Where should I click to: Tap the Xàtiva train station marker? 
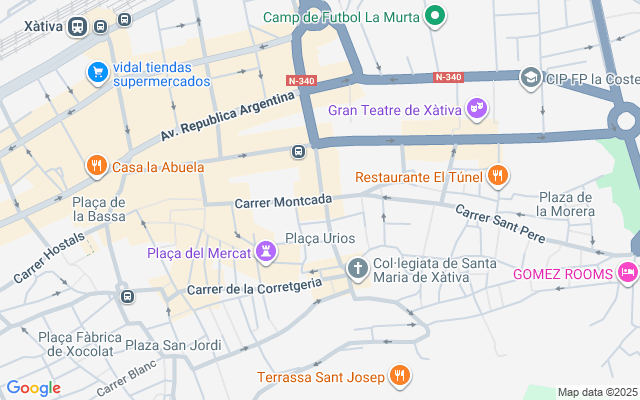pyautogui.click(x=78, y=28)
